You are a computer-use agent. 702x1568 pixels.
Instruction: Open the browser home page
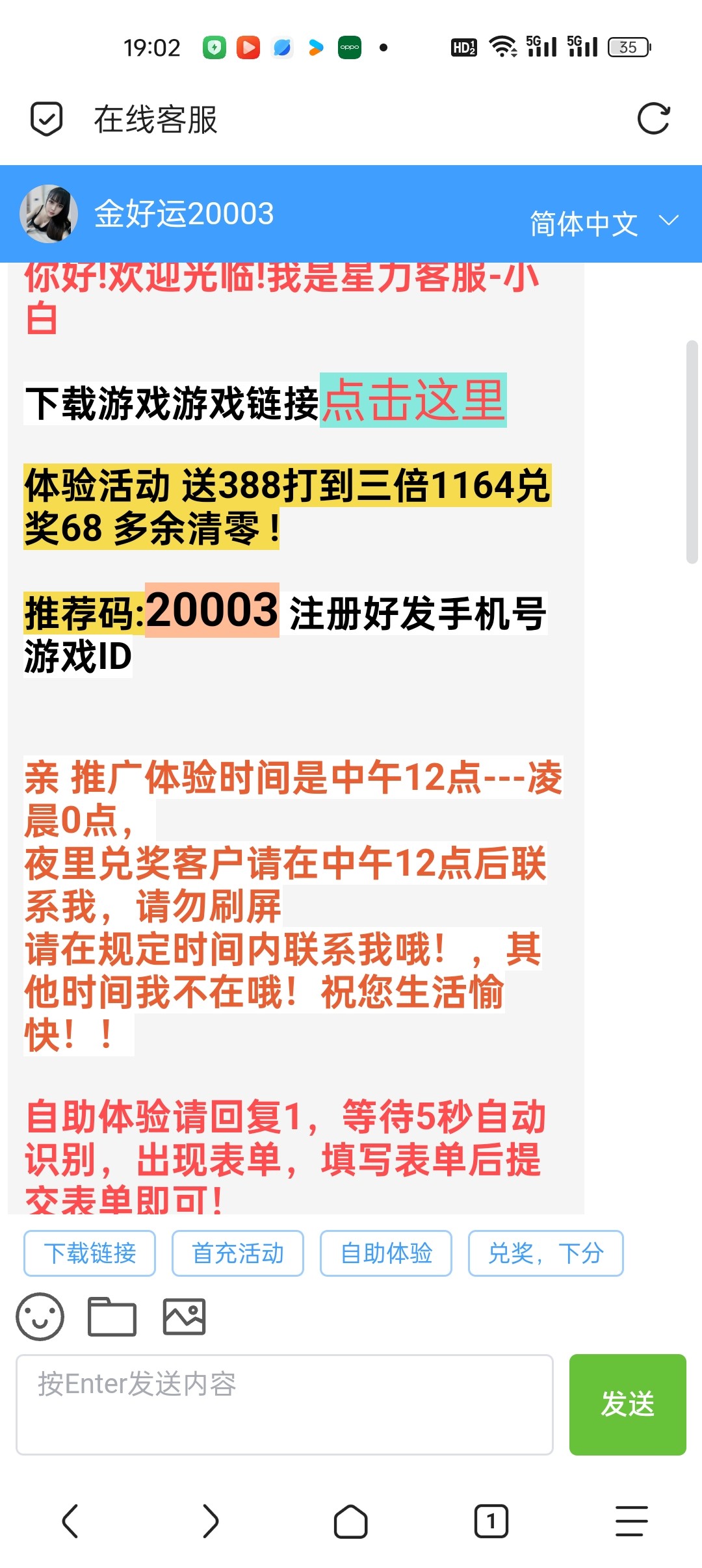(351, 1521)
